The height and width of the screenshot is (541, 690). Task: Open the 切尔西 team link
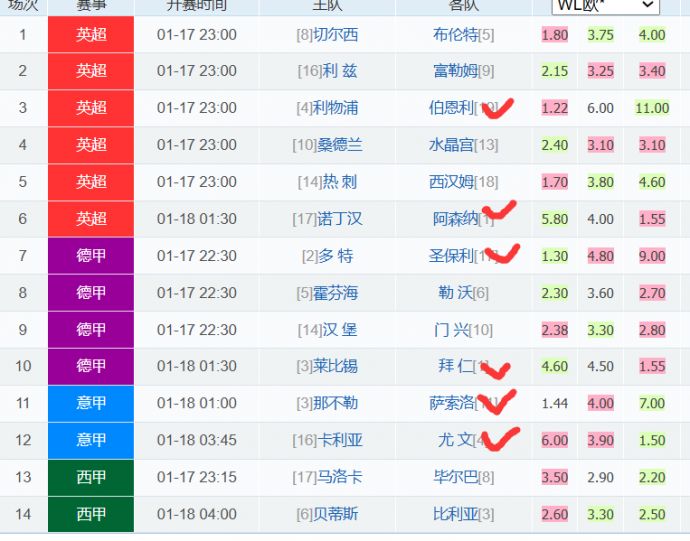[x=335, y=35]
